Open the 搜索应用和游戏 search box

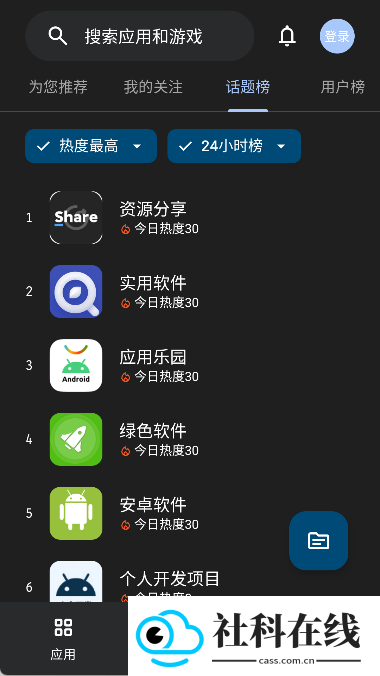(x=139, y=36)
